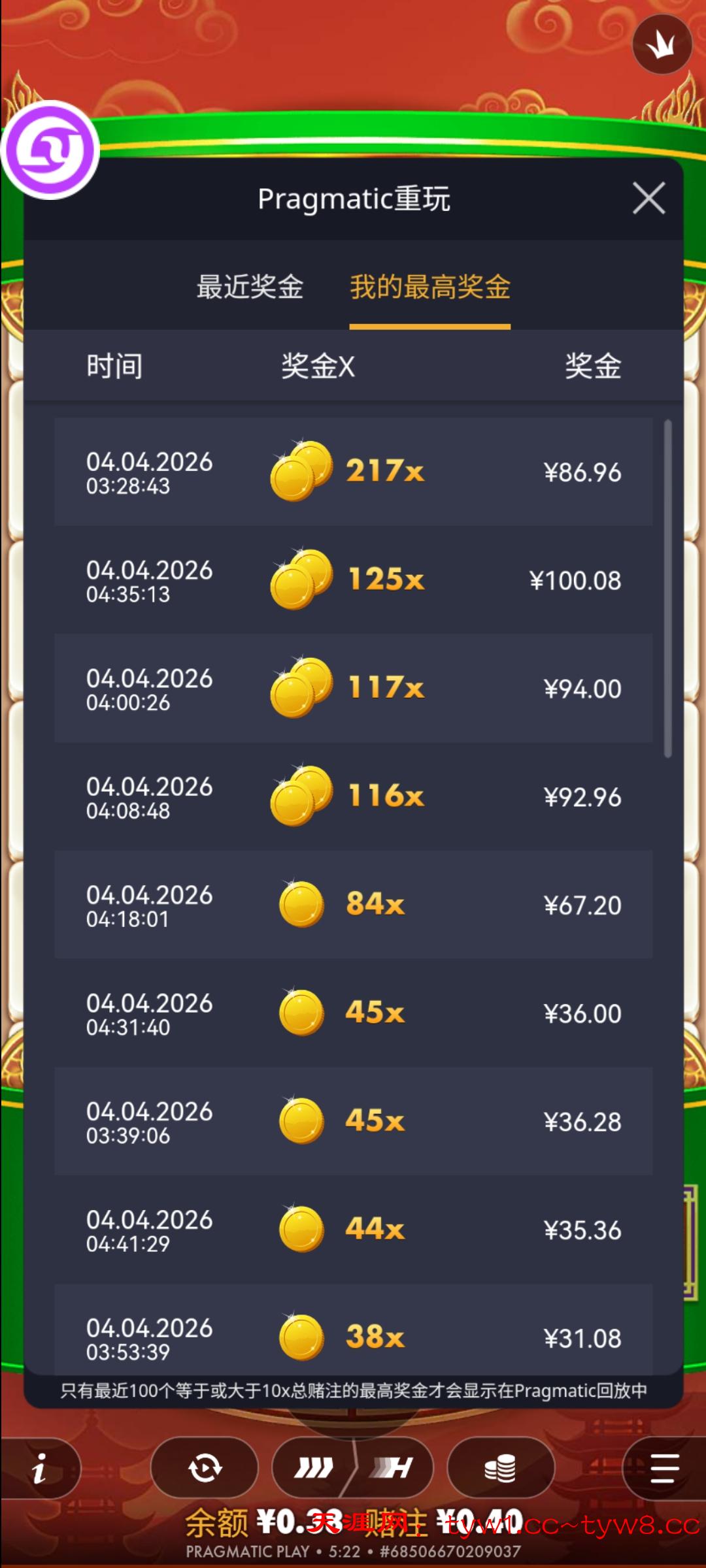Open the 125x win of ¥100.08

[x=353, y=580]
